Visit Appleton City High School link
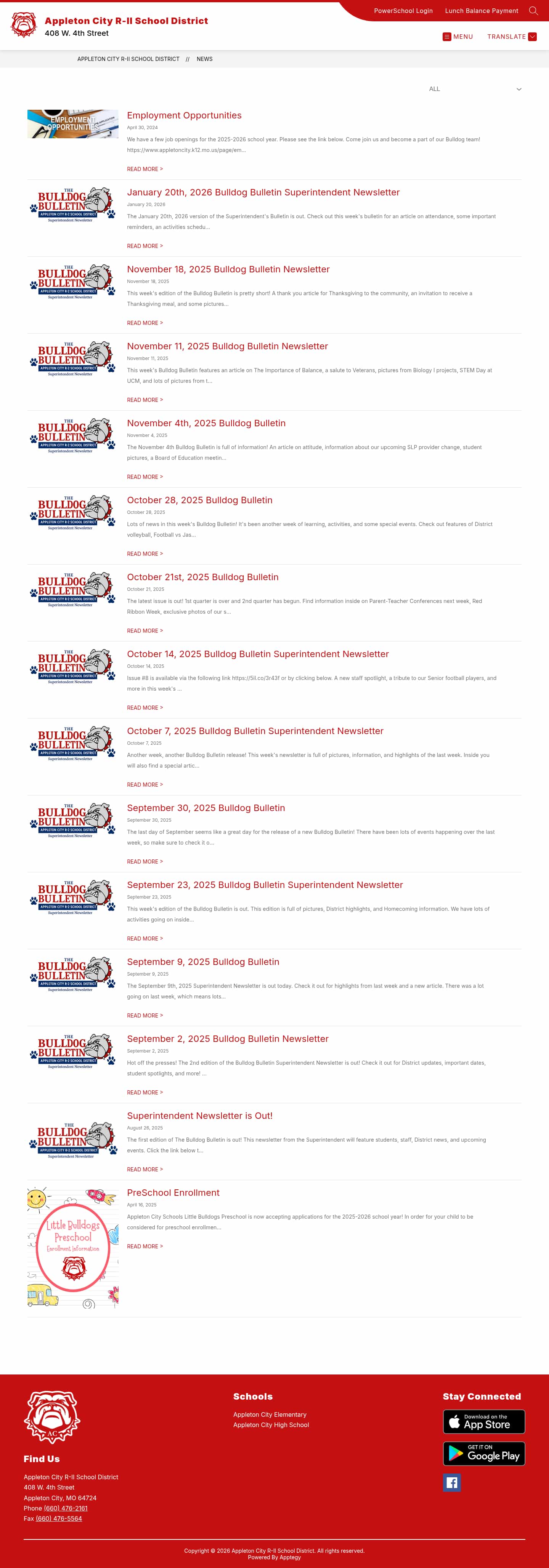 (x=271, y=1424)
